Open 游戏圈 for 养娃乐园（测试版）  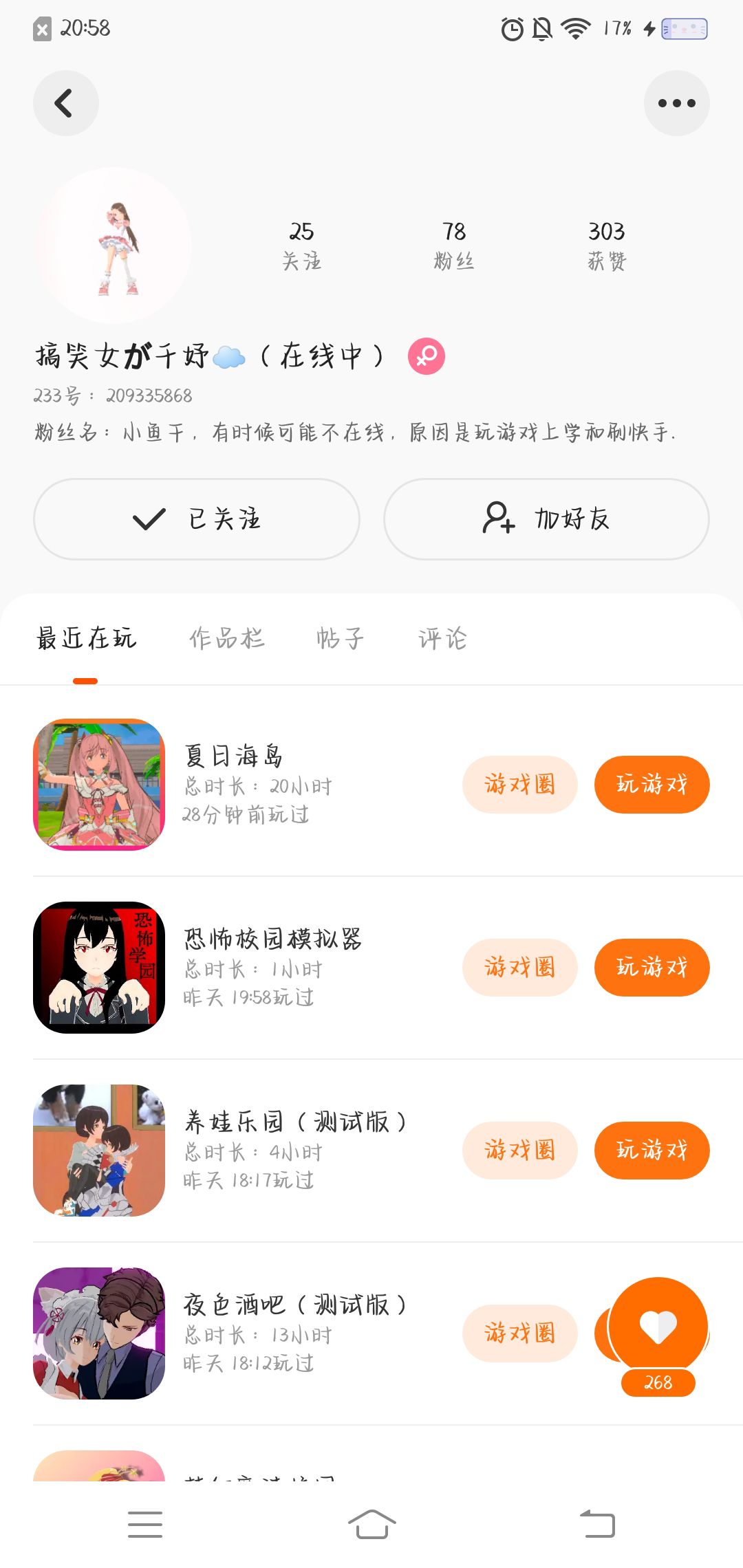519,1151
